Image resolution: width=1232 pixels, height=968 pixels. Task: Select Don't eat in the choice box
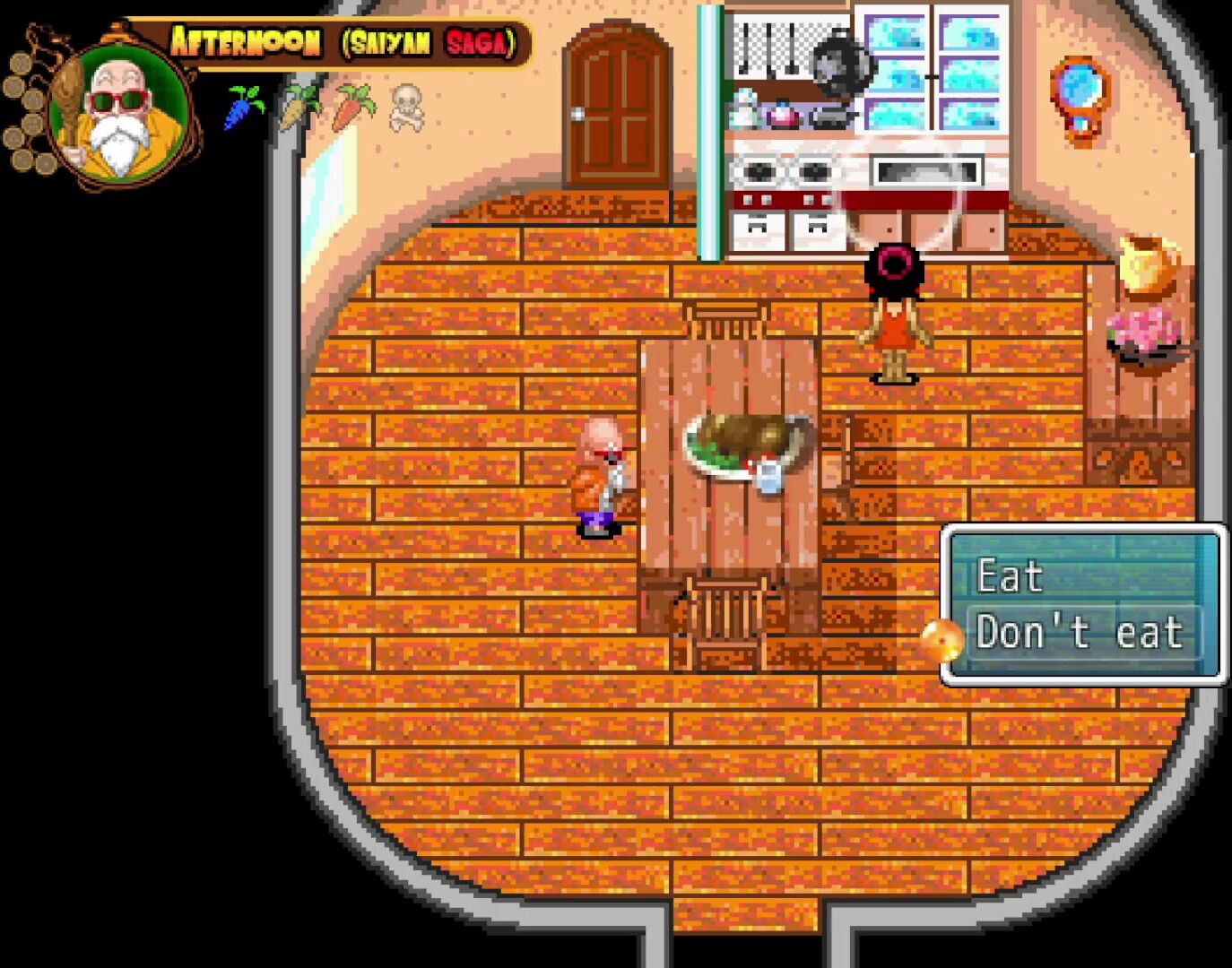1080,633
